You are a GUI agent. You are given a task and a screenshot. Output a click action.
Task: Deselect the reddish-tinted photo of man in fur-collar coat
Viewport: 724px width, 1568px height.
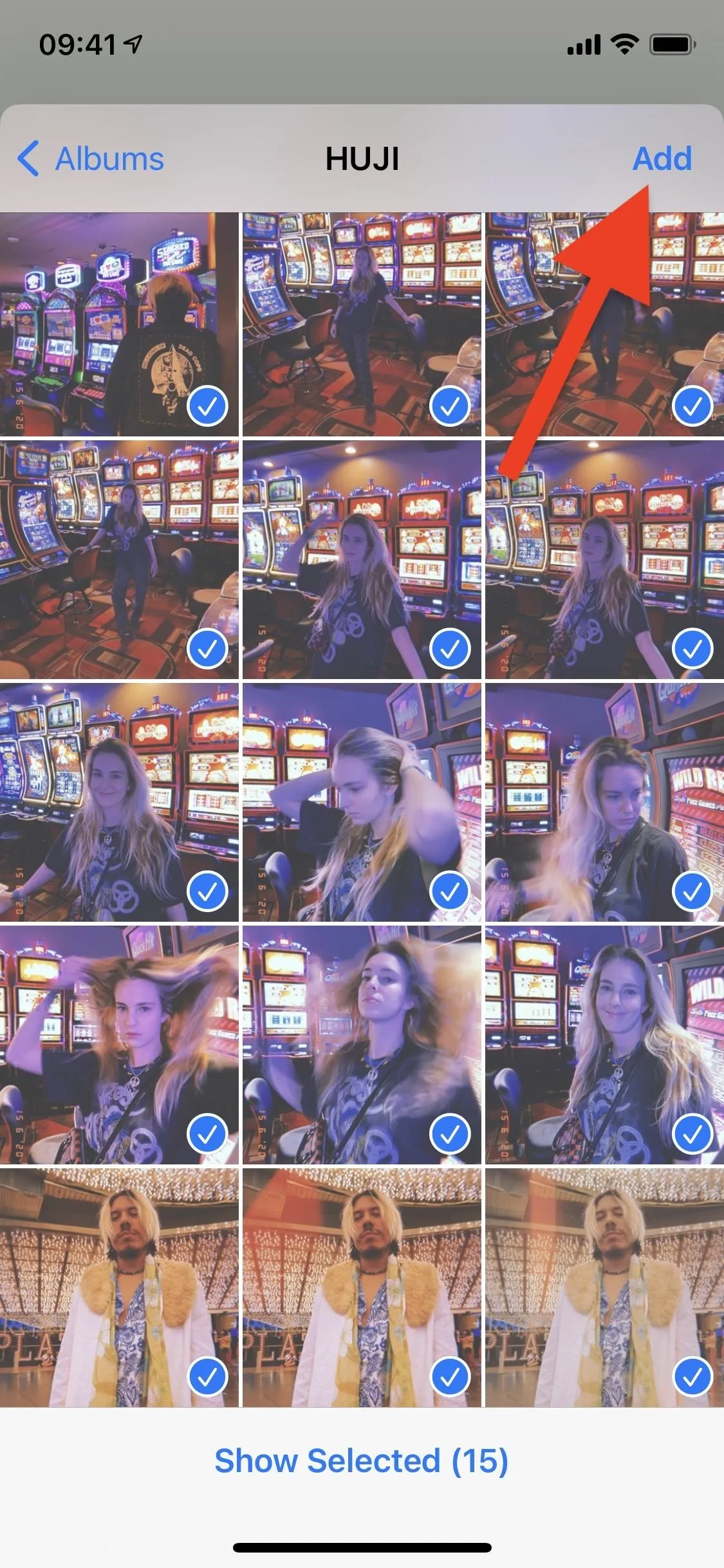point(450,1377)
